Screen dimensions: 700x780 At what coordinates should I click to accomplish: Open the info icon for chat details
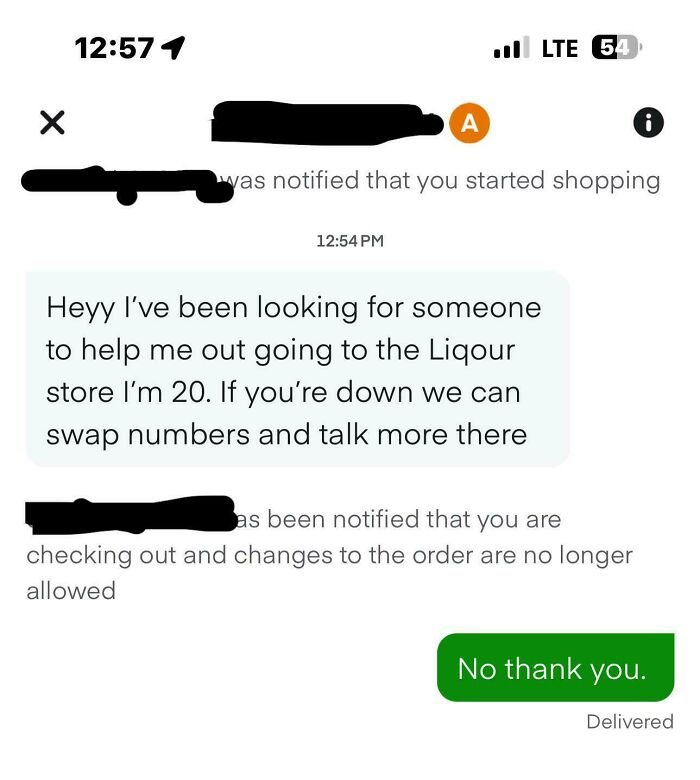pyautogui.click(x=648, y=122)
